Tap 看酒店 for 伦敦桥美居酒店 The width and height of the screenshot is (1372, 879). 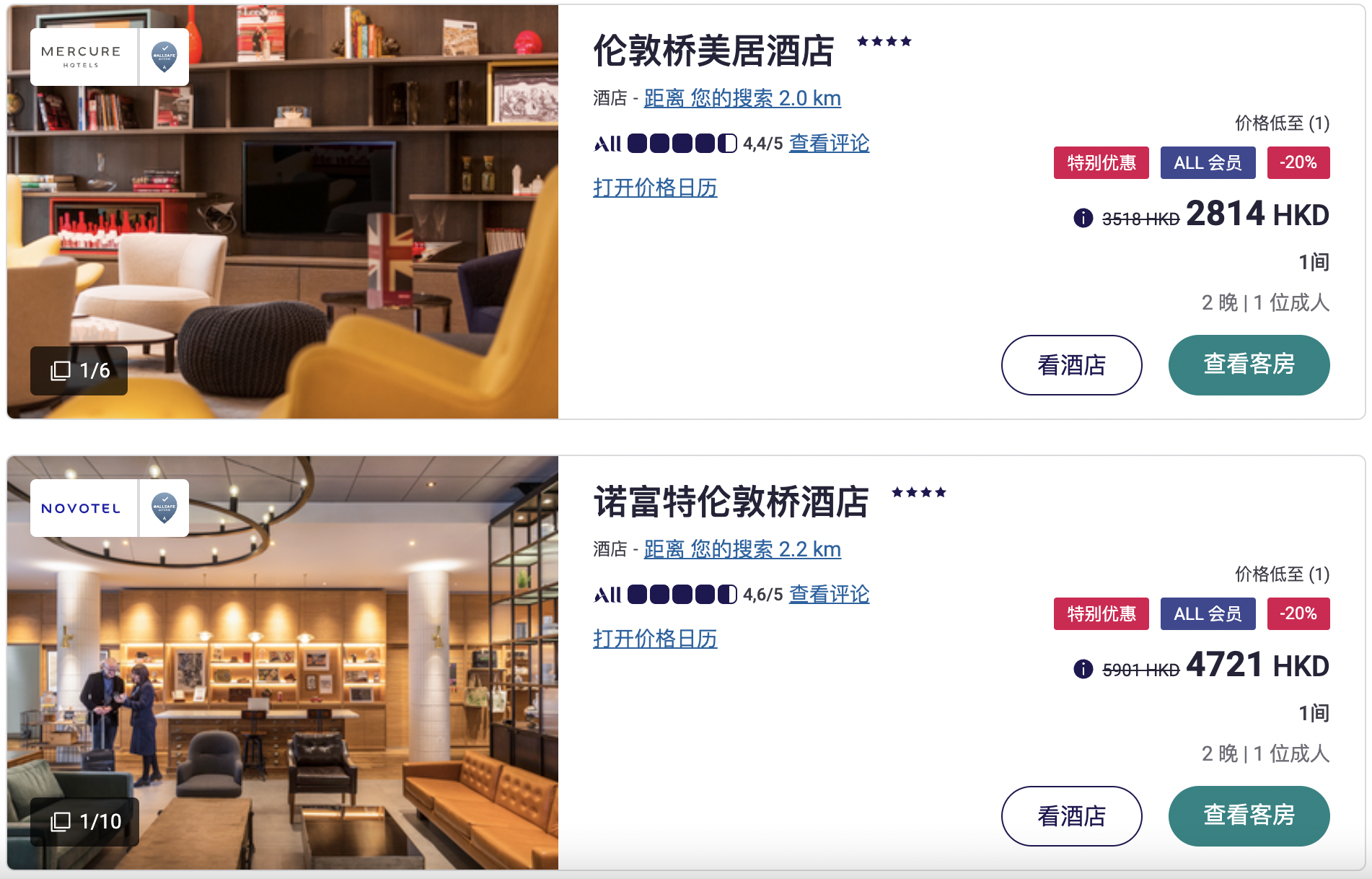pyautogui.click(x=1070, y=365)
